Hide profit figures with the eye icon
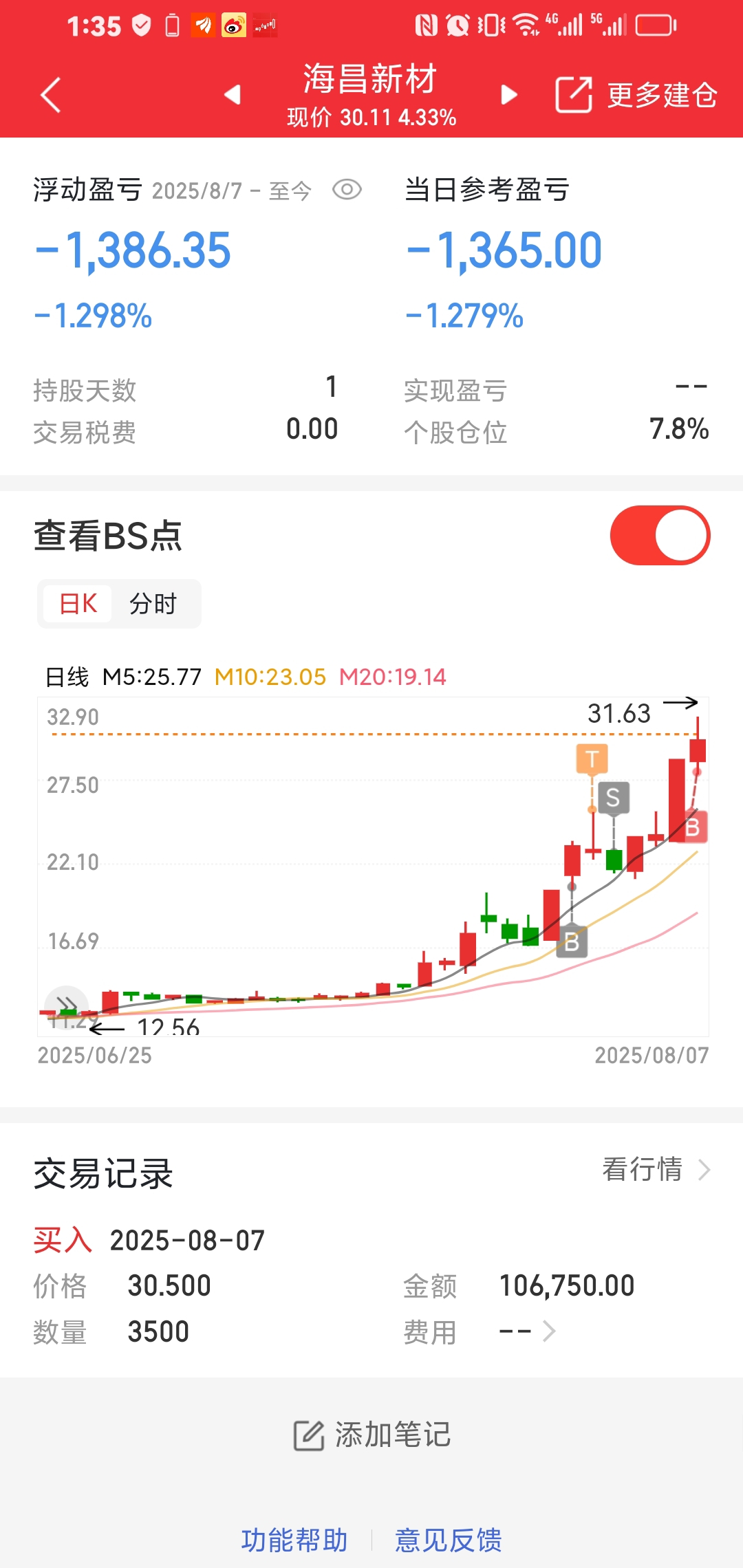Screen dimensions: 743x1568 coord(347,190)
